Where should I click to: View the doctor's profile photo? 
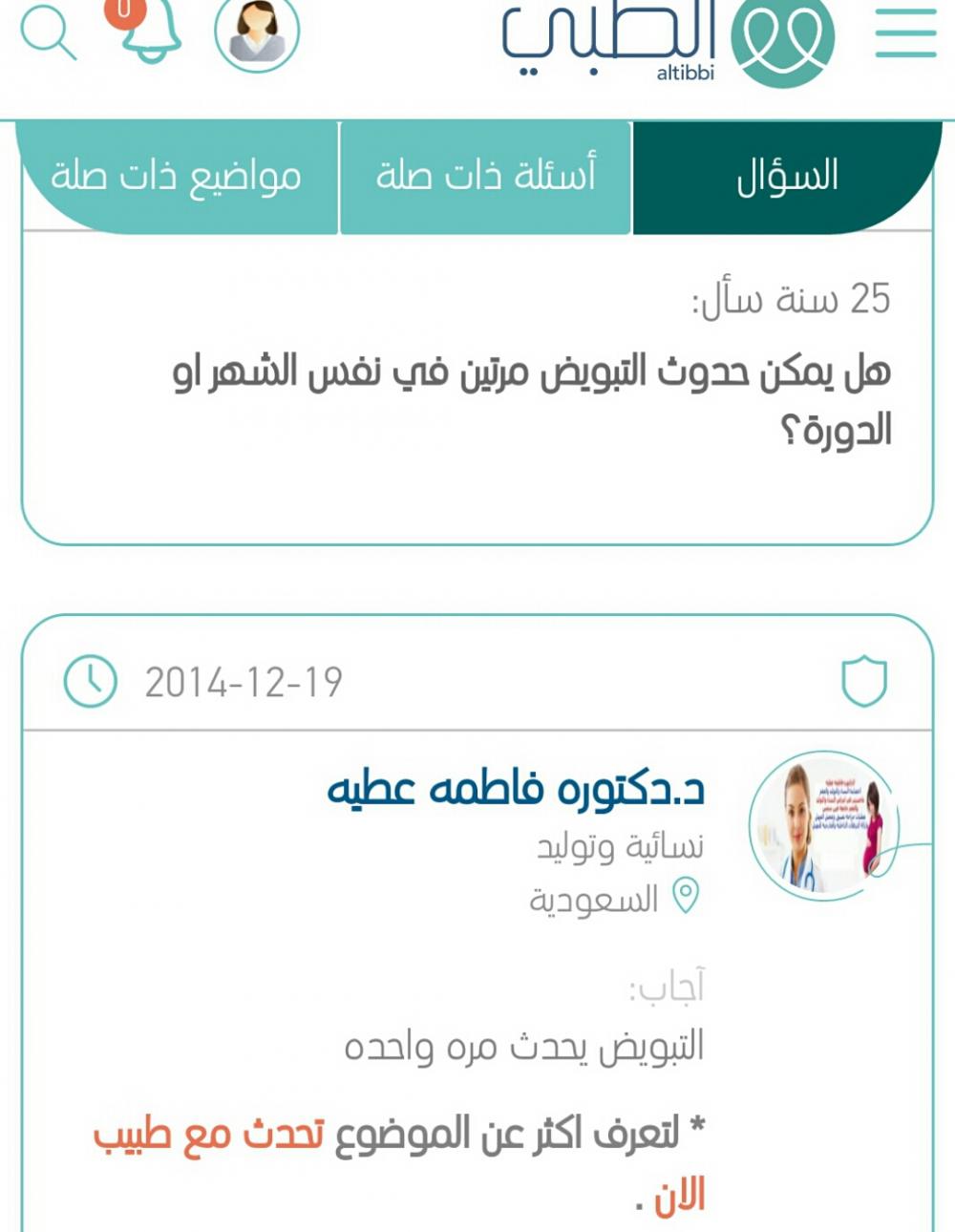coord(822,827)
